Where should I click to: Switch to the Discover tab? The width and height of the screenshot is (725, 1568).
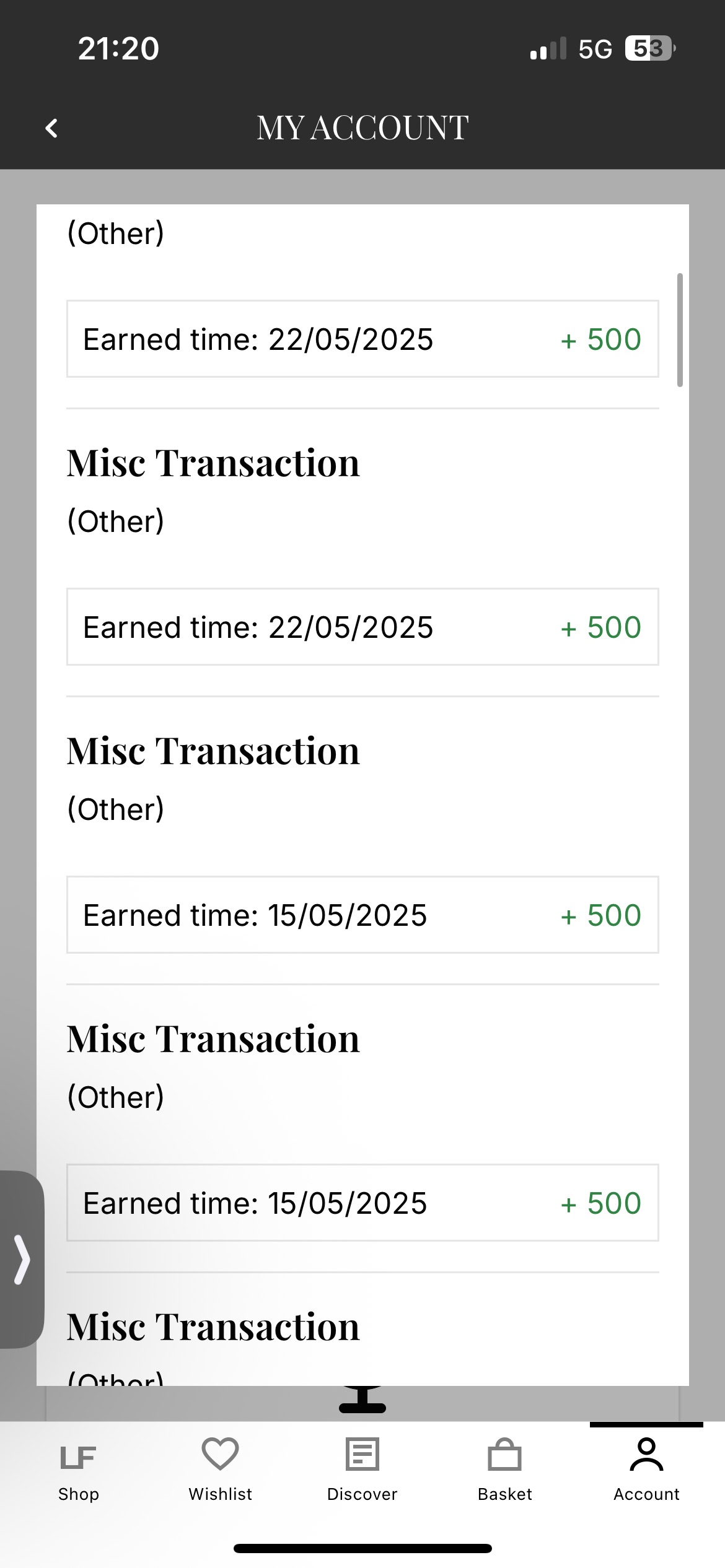coord(362,1469)
